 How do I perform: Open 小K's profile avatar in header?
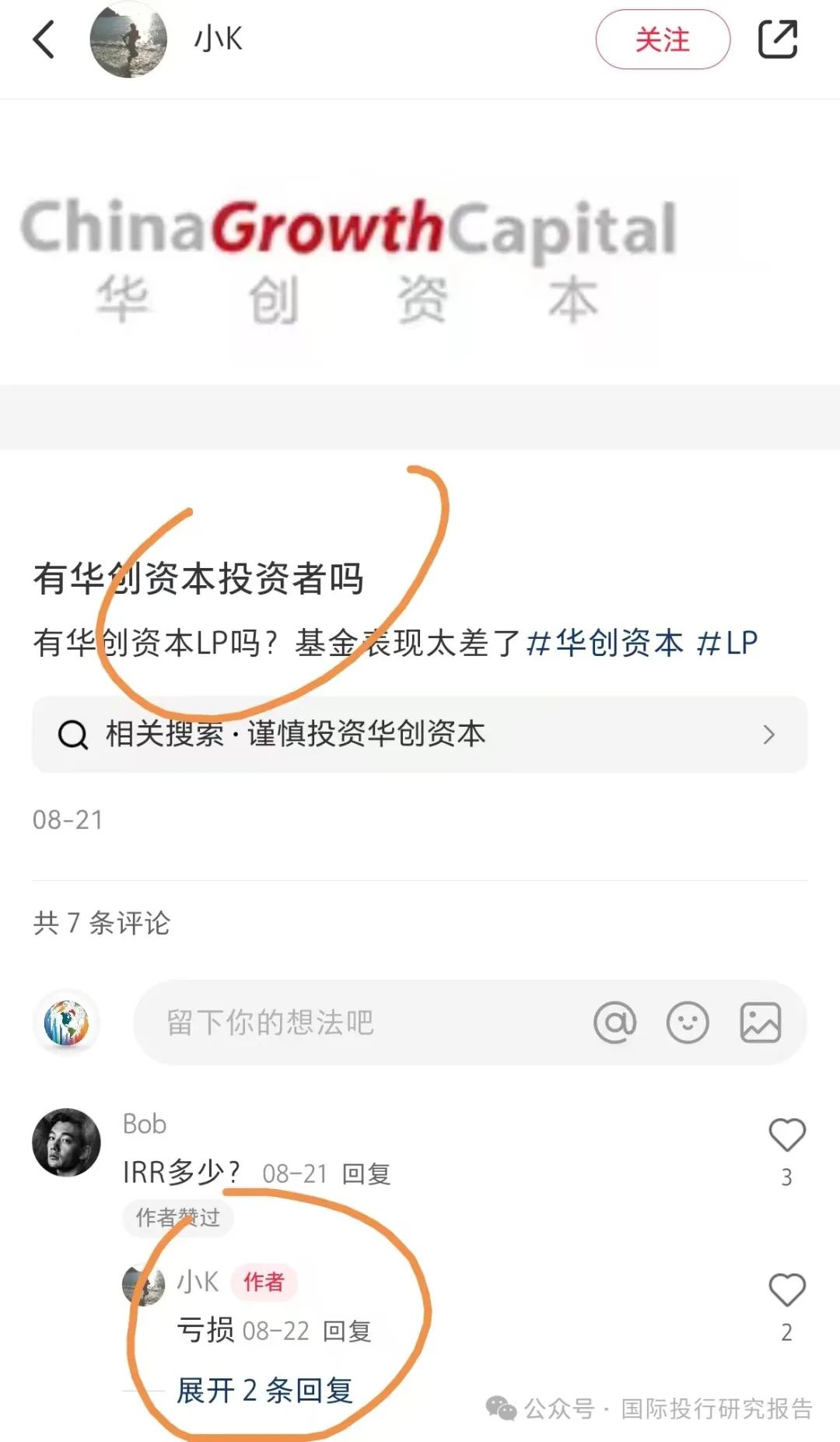128,40
